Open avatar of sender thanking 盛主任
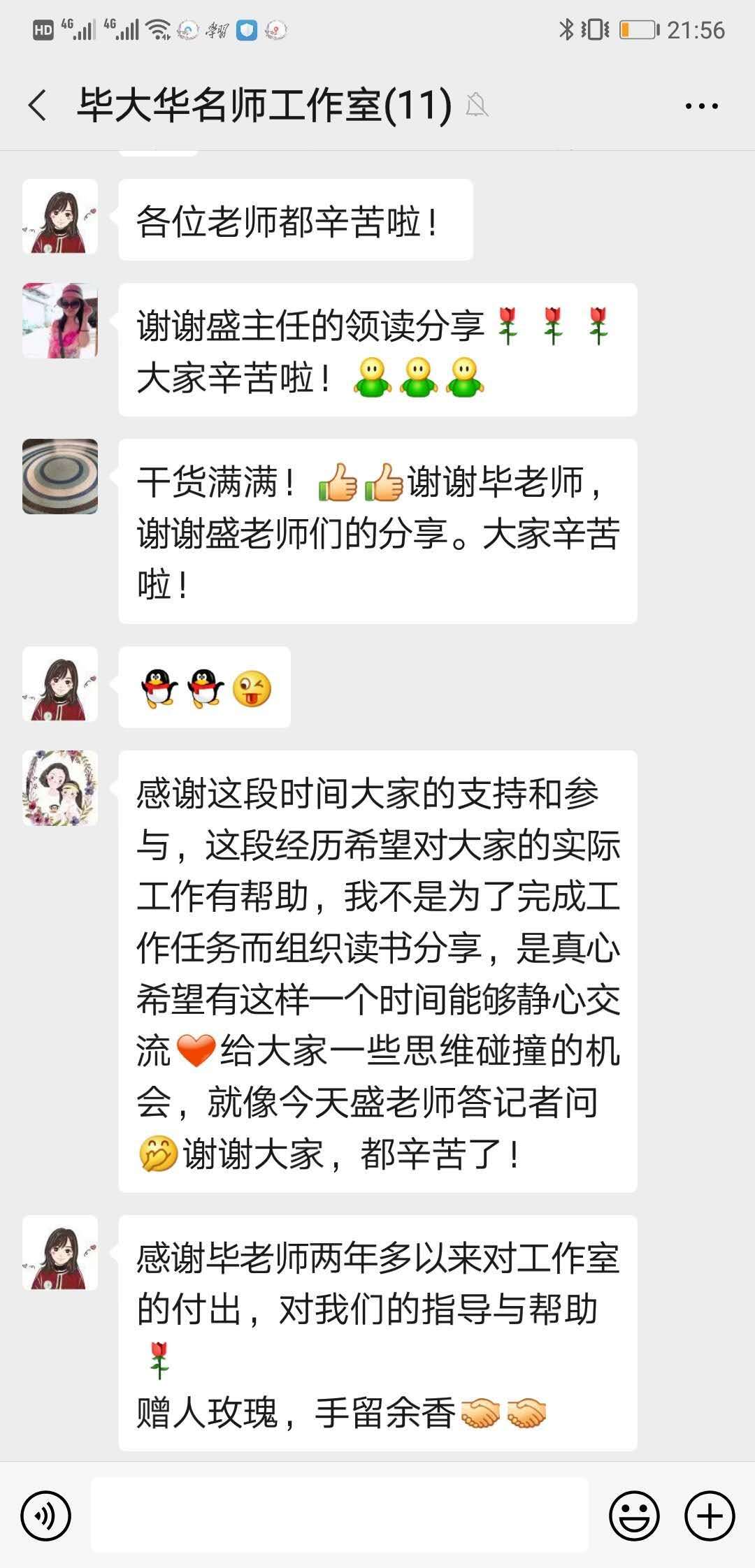 pos(60,321)
